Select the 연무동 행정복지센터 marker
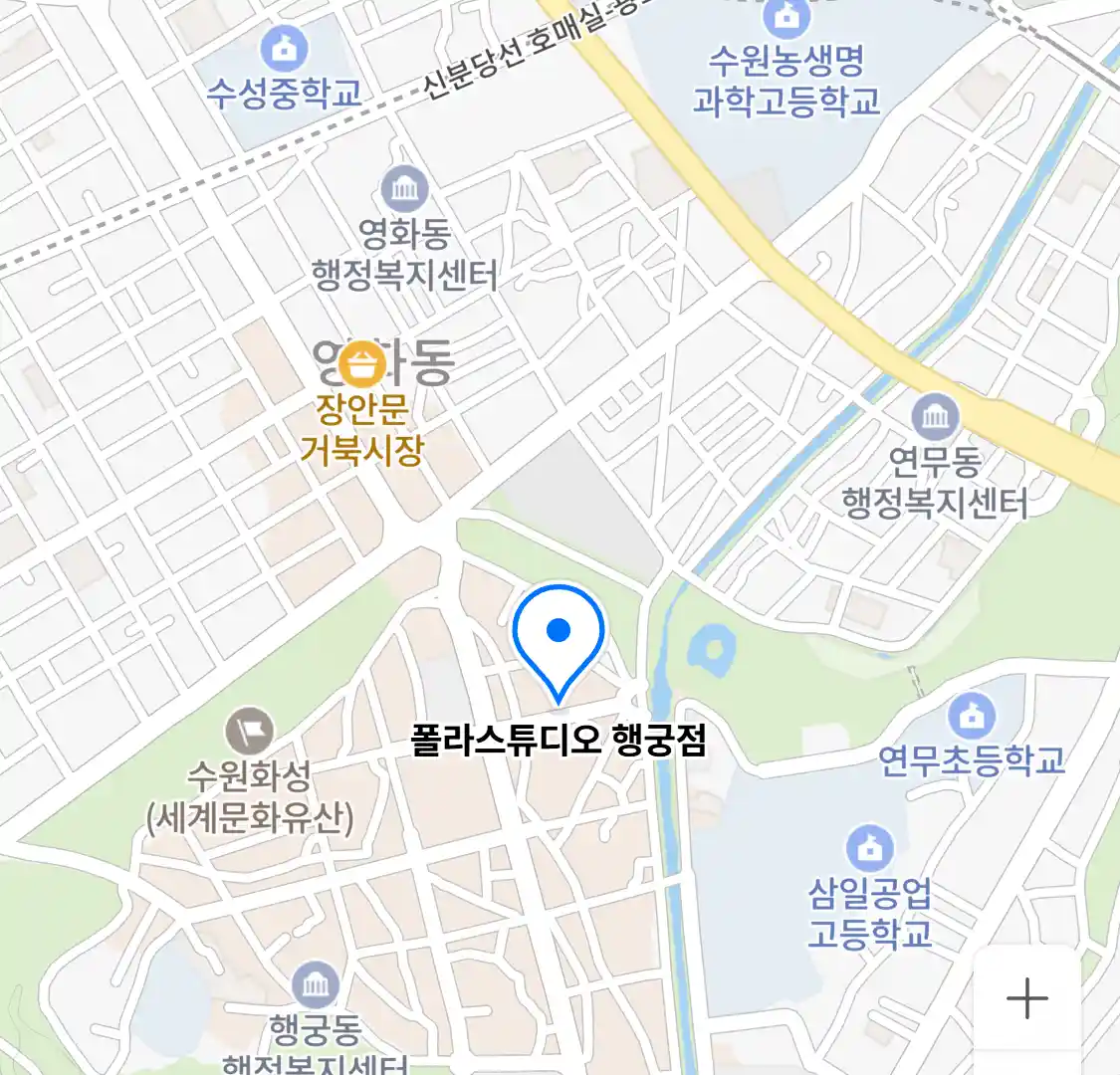 pyautogui.click(x=935, y=416)
